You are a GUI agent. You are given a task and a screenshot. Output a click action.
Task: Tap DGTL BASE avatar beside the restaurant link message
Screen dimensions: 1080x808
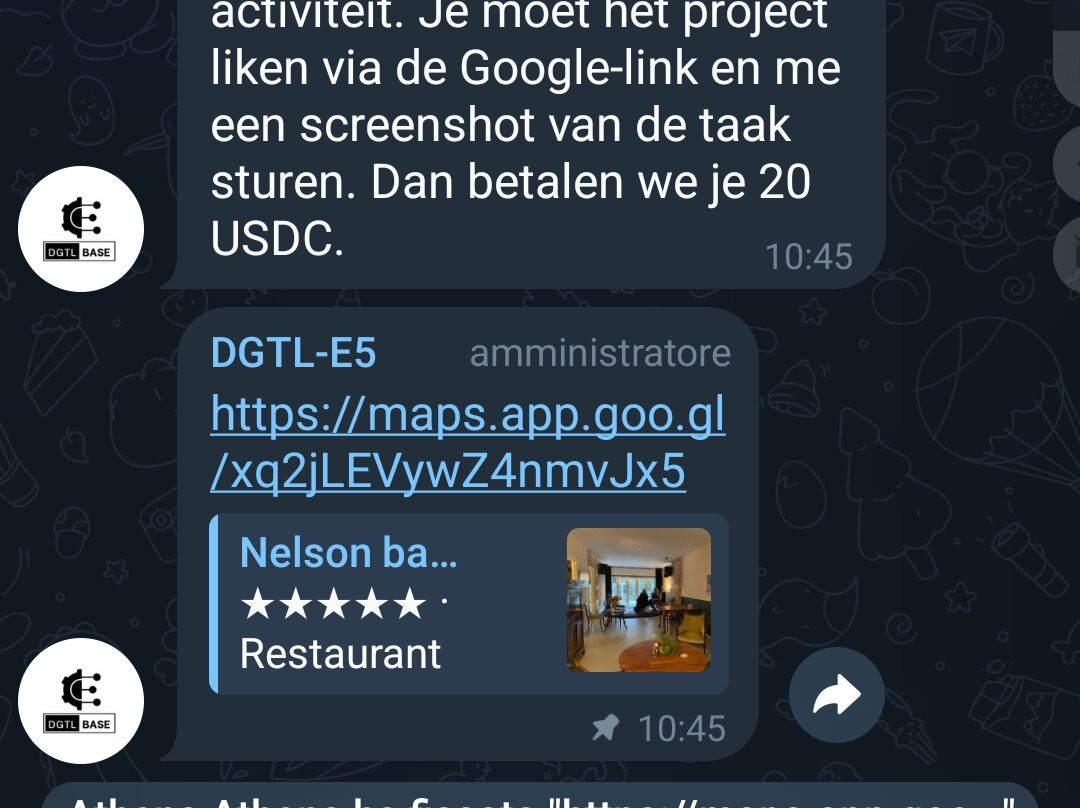click(81, 701)
